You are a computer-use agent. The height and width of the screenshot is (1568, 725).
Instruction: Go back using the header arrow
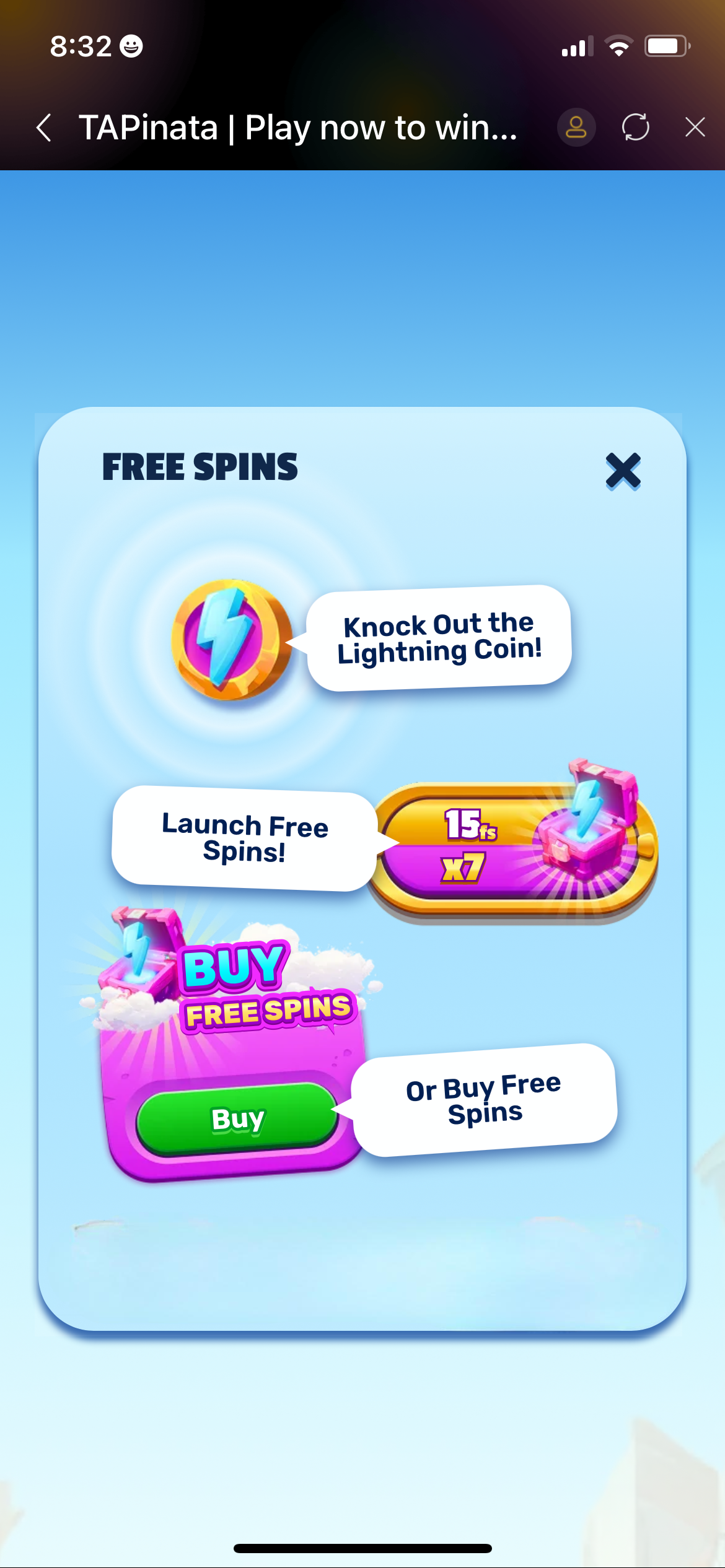[x=45, y=128]
